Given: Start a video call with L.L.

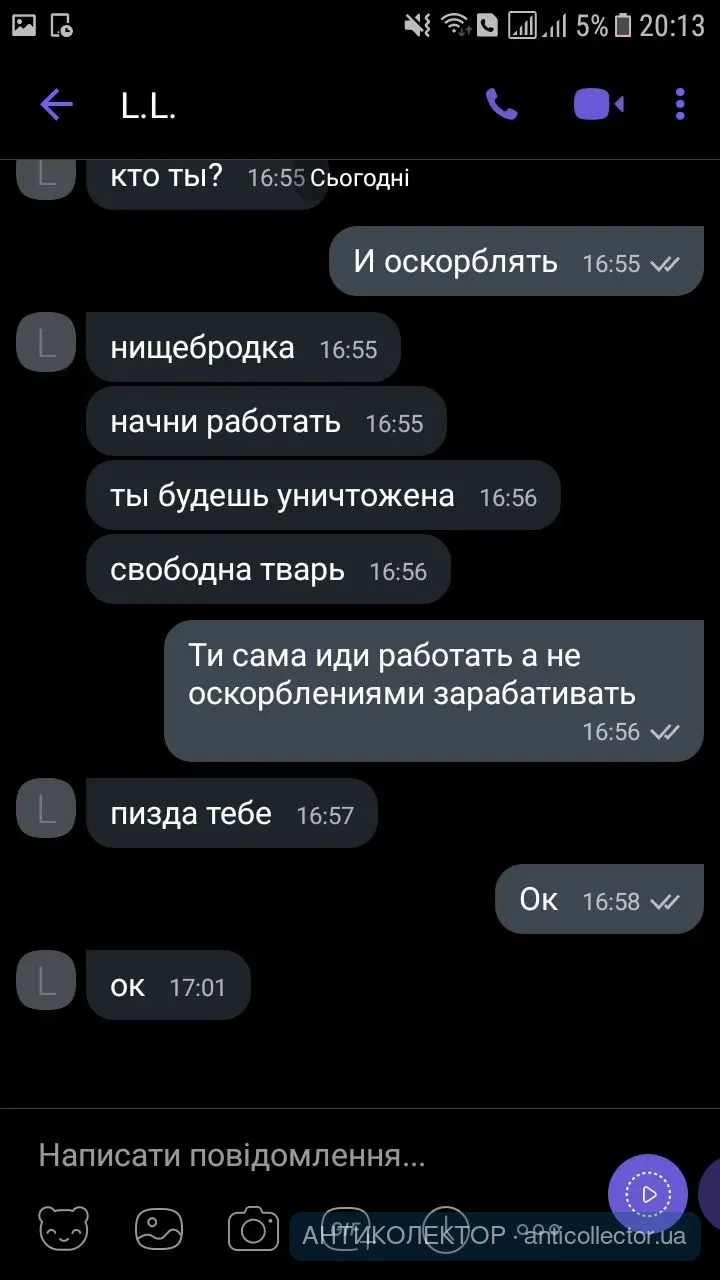Looking at the screenshot, I should [x=598, y=104].
